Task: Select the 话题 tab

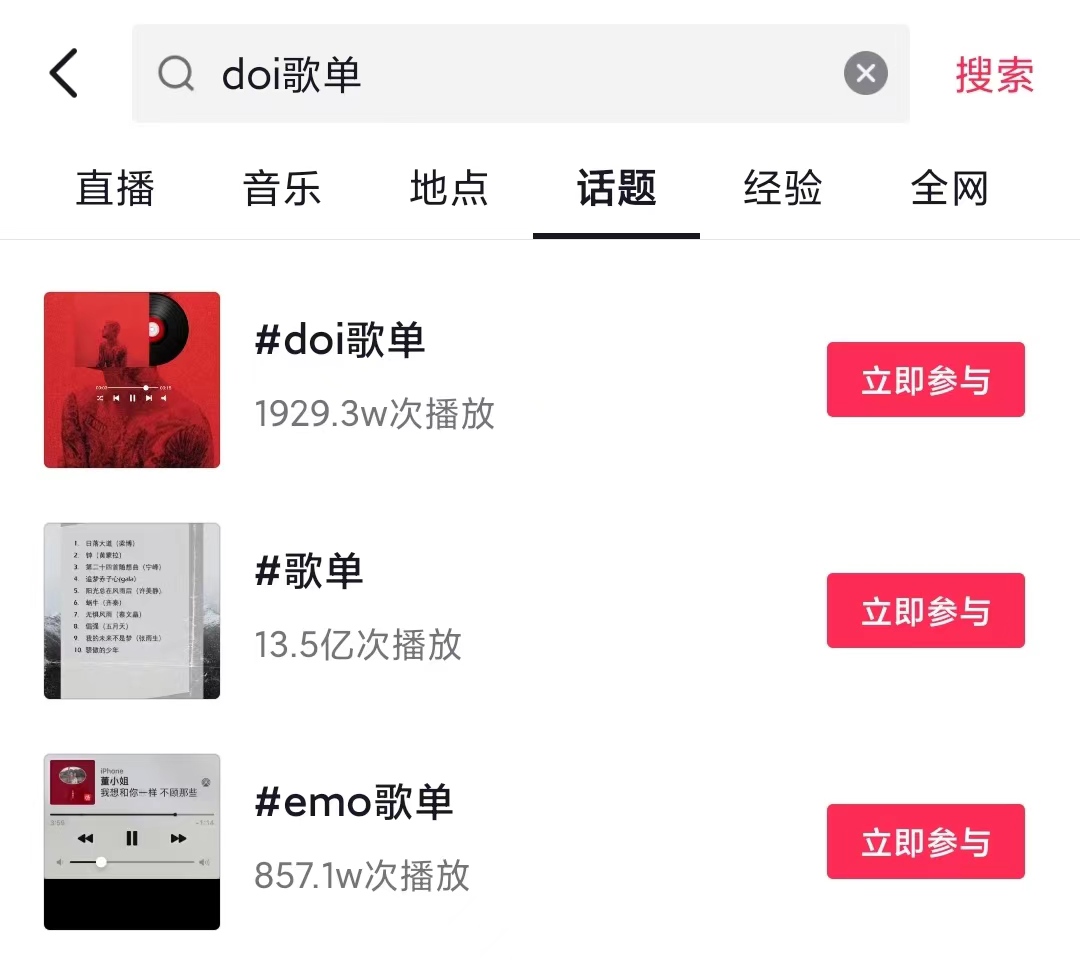Action: [616, 188]
